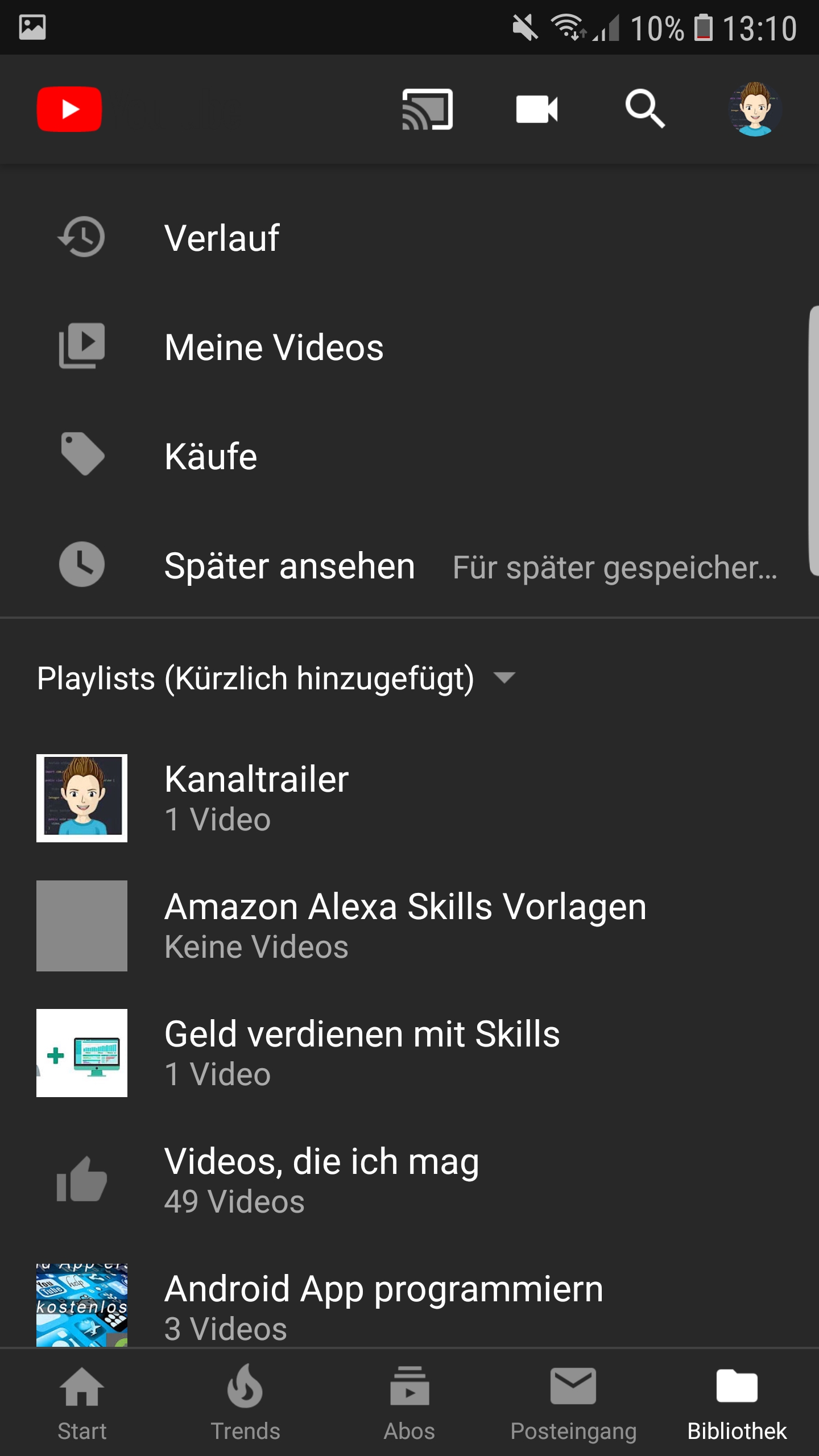819x1456 pixels.
Task: Open Amazon Alexa Skills Vorlagen playlist
Action: (405, 925)
